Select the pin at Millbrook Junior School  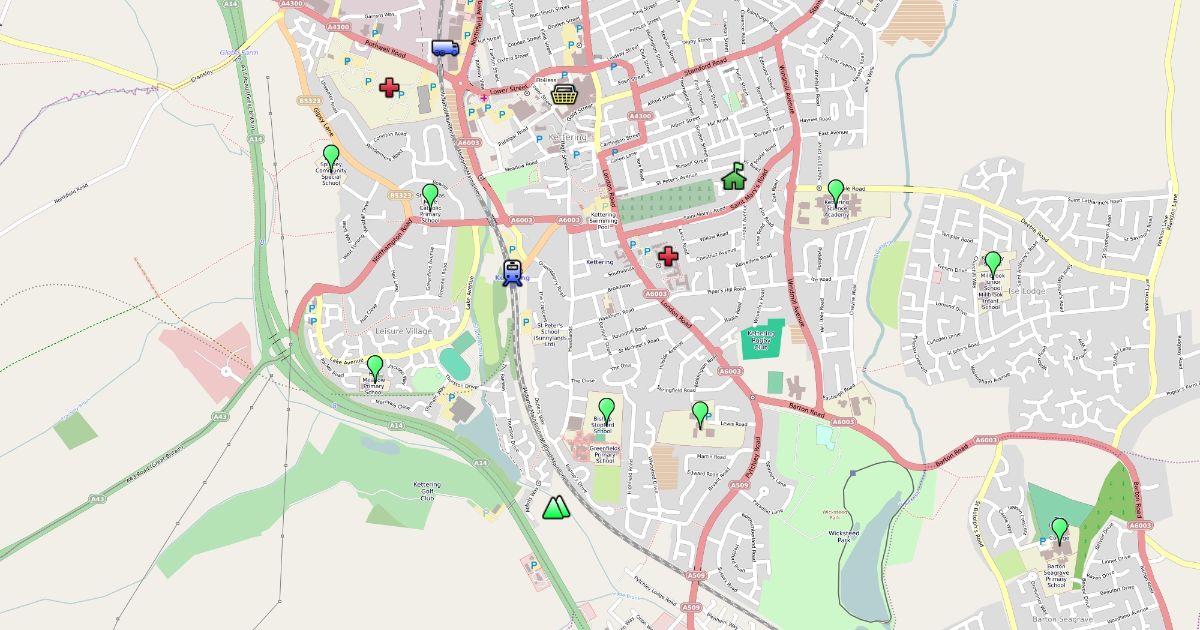(x=992, y=262)
